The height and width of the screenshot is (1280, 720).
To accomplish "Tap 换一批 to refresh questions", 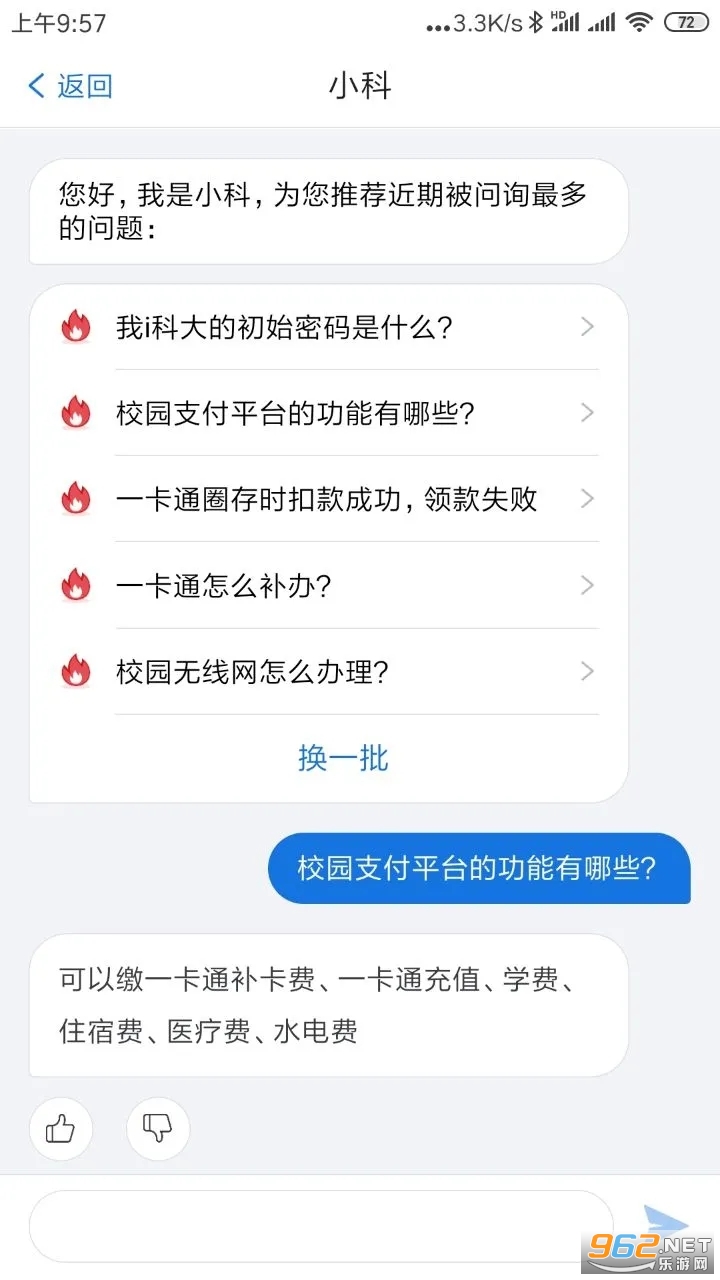I will click(x=343, y=758).
